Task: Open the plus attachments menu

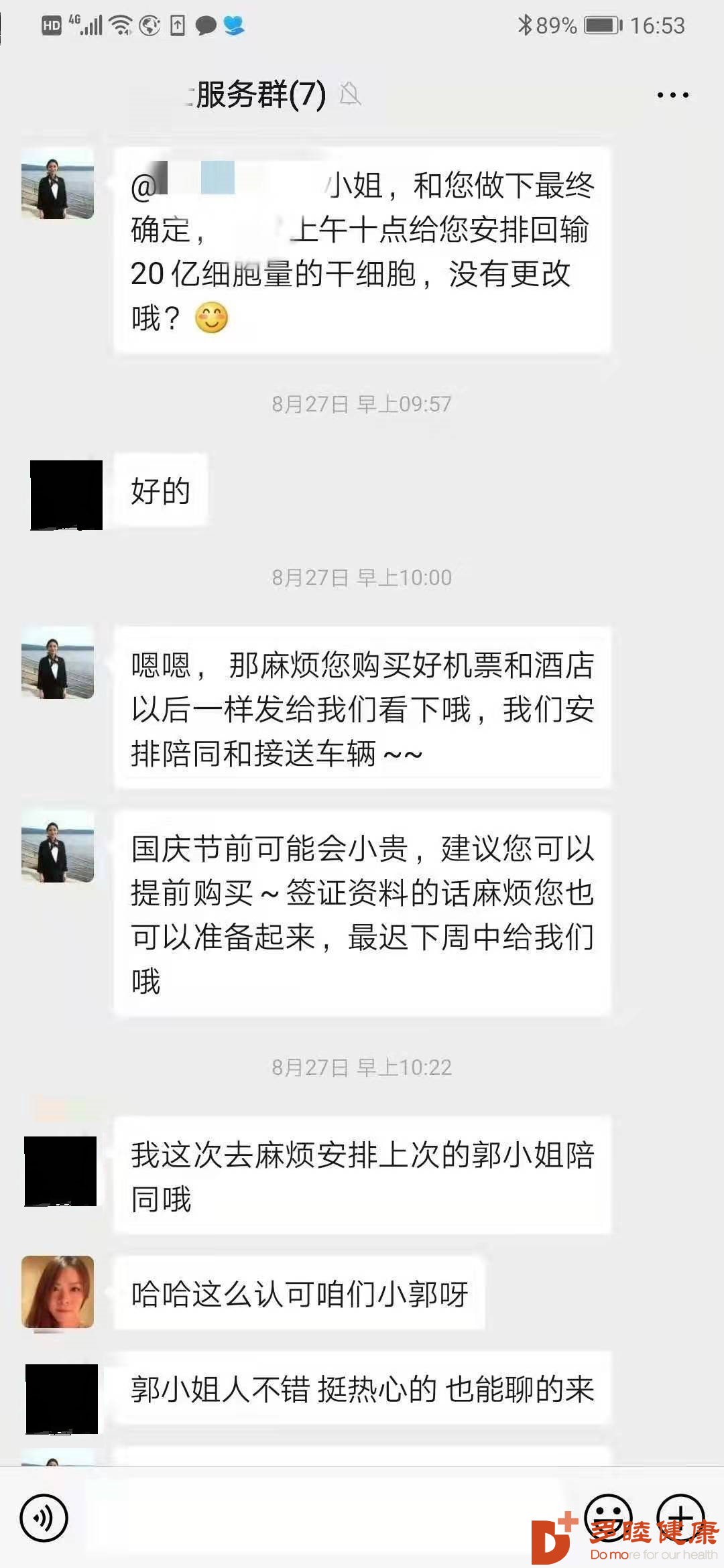Action: pos(680,1517)
